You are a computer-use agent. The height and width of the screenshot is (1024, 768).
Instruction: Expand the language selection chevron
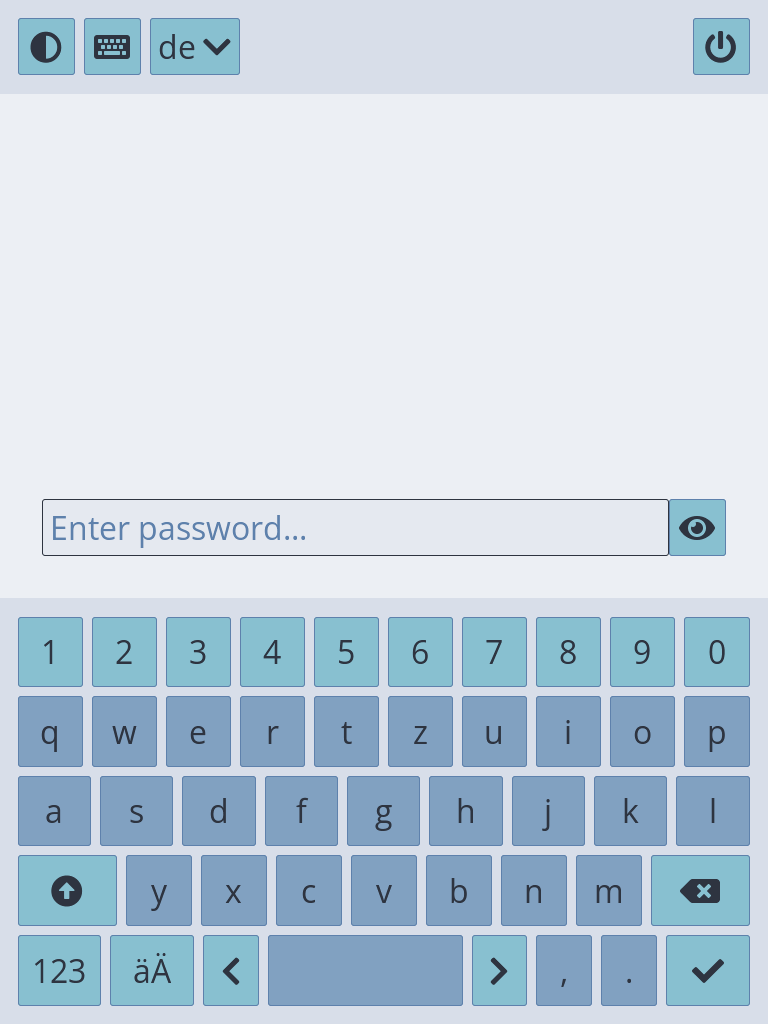[x=215, y=47]
